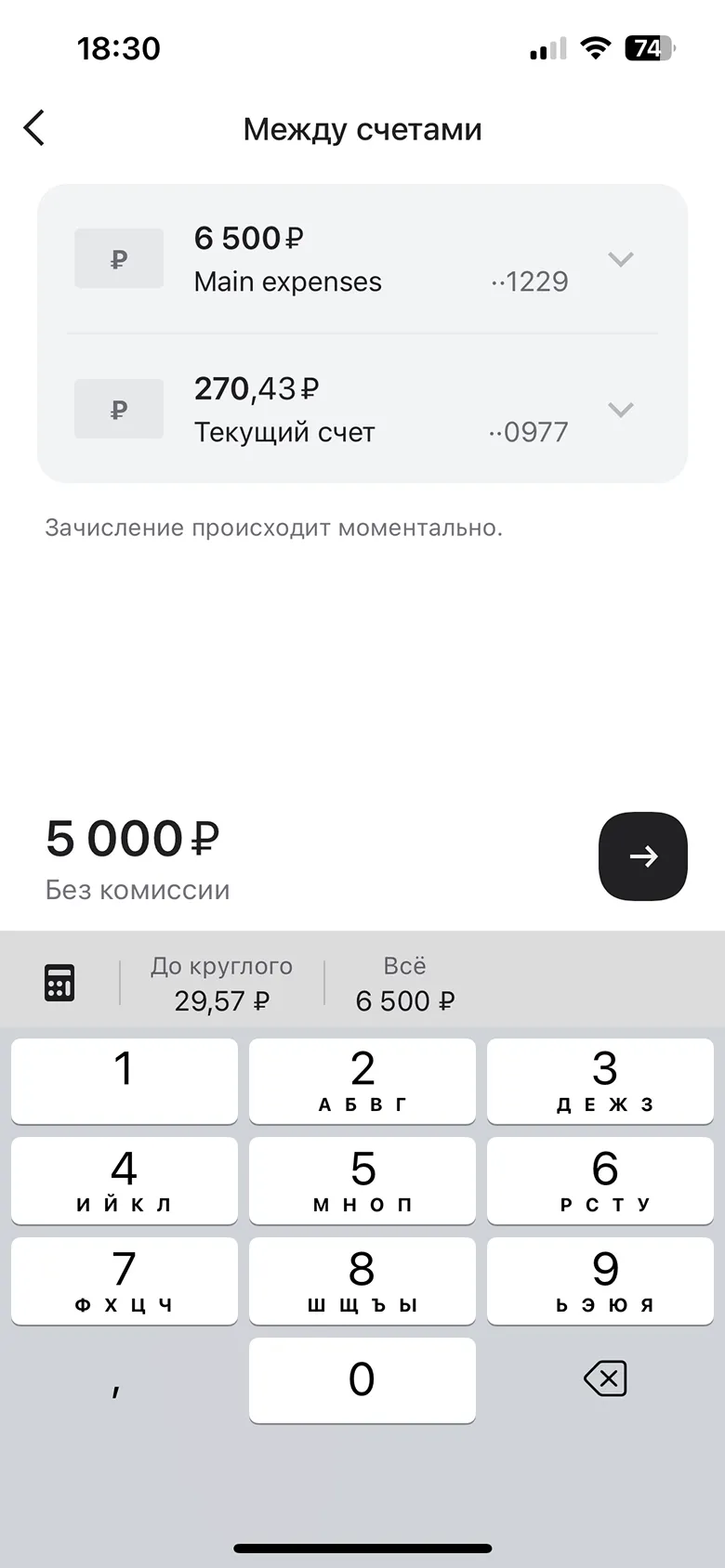Insert the decimal comma on the keypad
This screenshot has width=725, height=1568.
tap(117, 1384)
